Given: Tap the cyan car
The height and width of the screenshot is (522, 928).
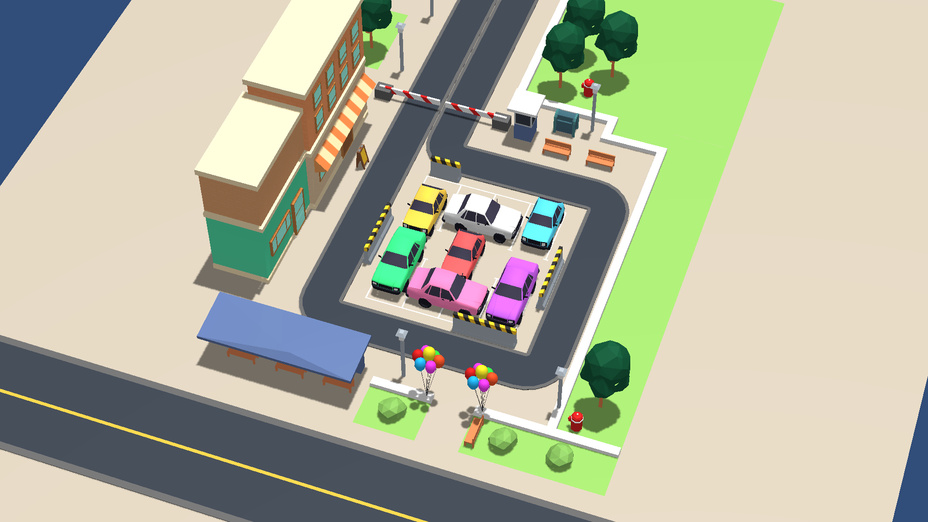Looking at the screenshot, I should [x=543, y=223].
